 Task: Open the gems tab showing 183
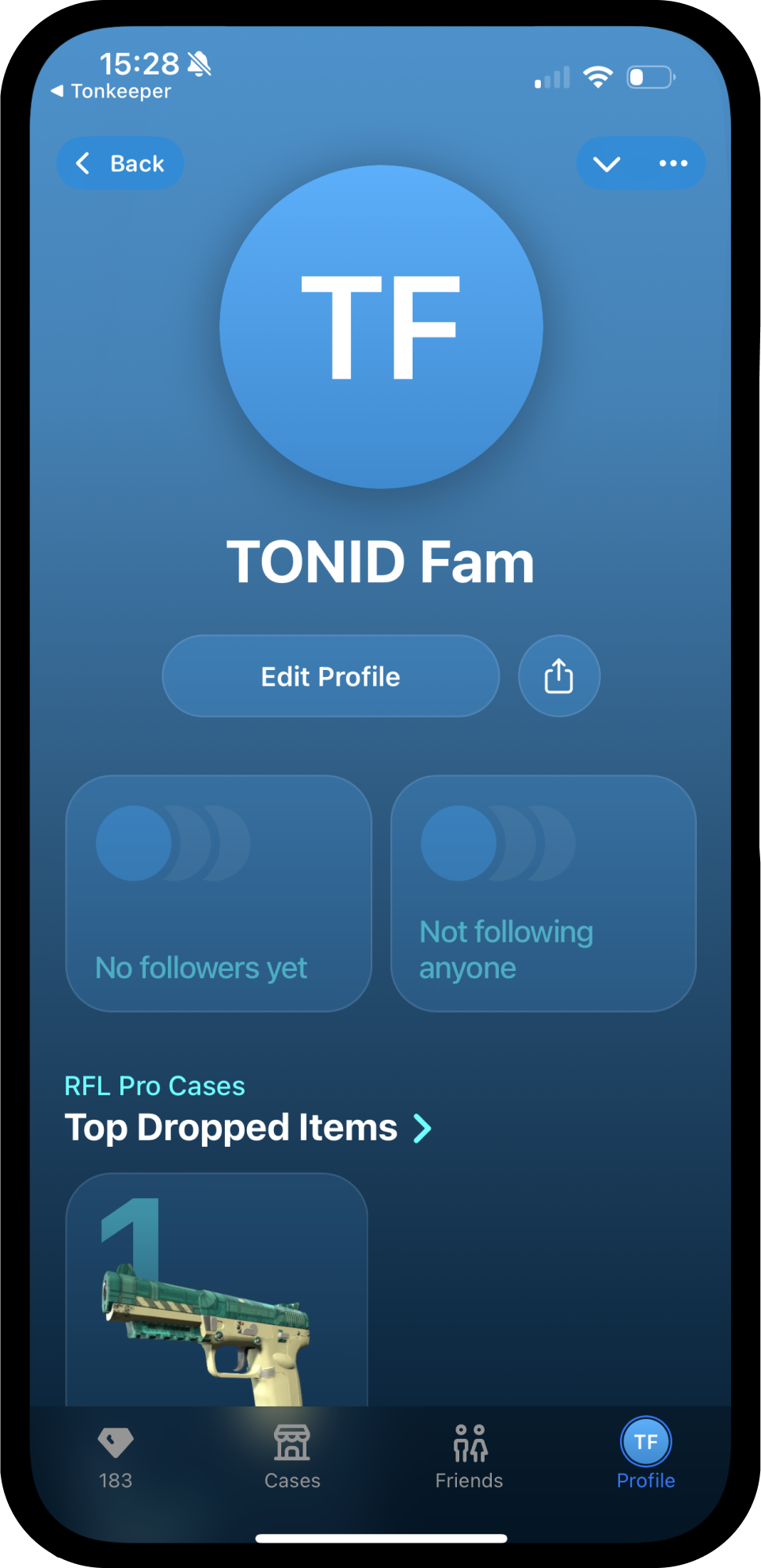click(116, 1457)
